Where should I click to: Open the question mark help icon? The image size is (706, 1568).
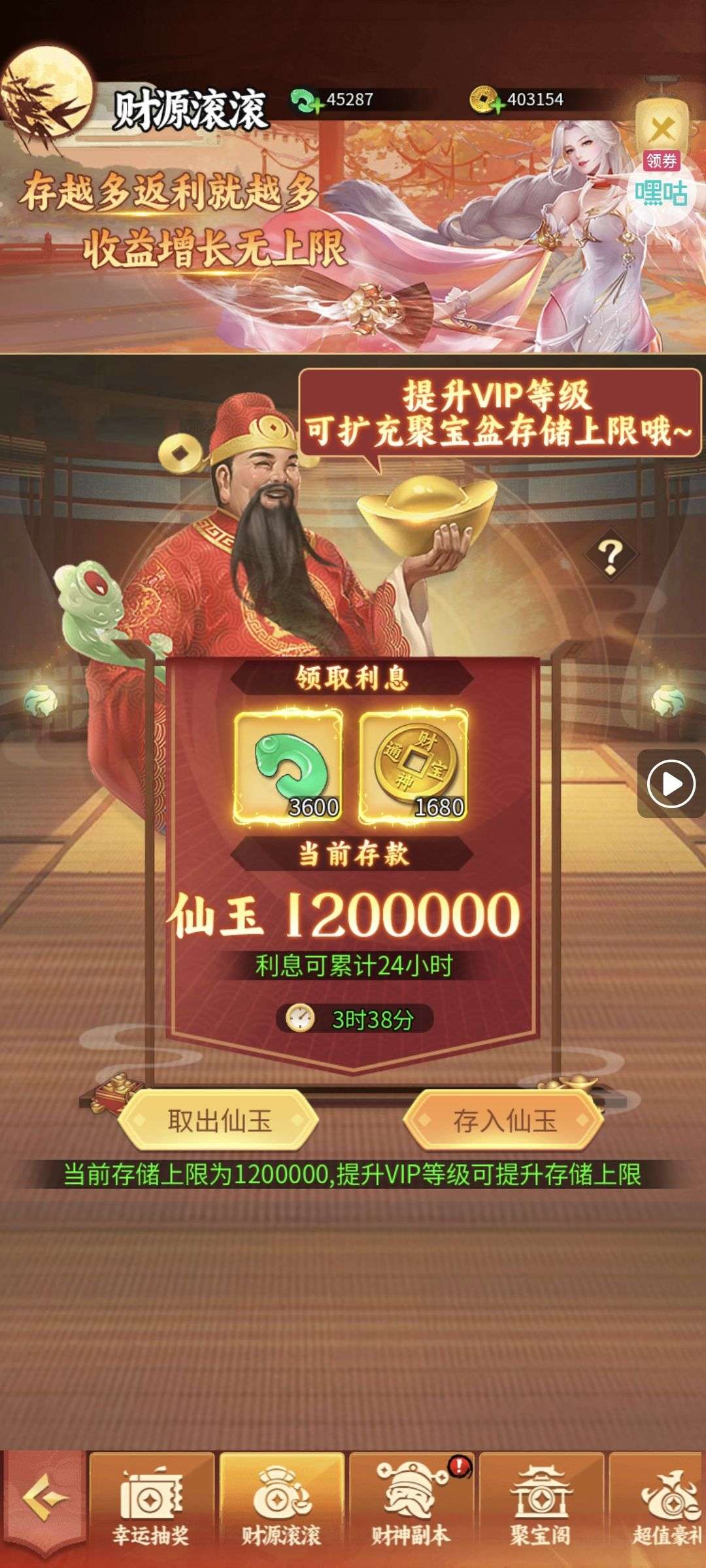611,556
